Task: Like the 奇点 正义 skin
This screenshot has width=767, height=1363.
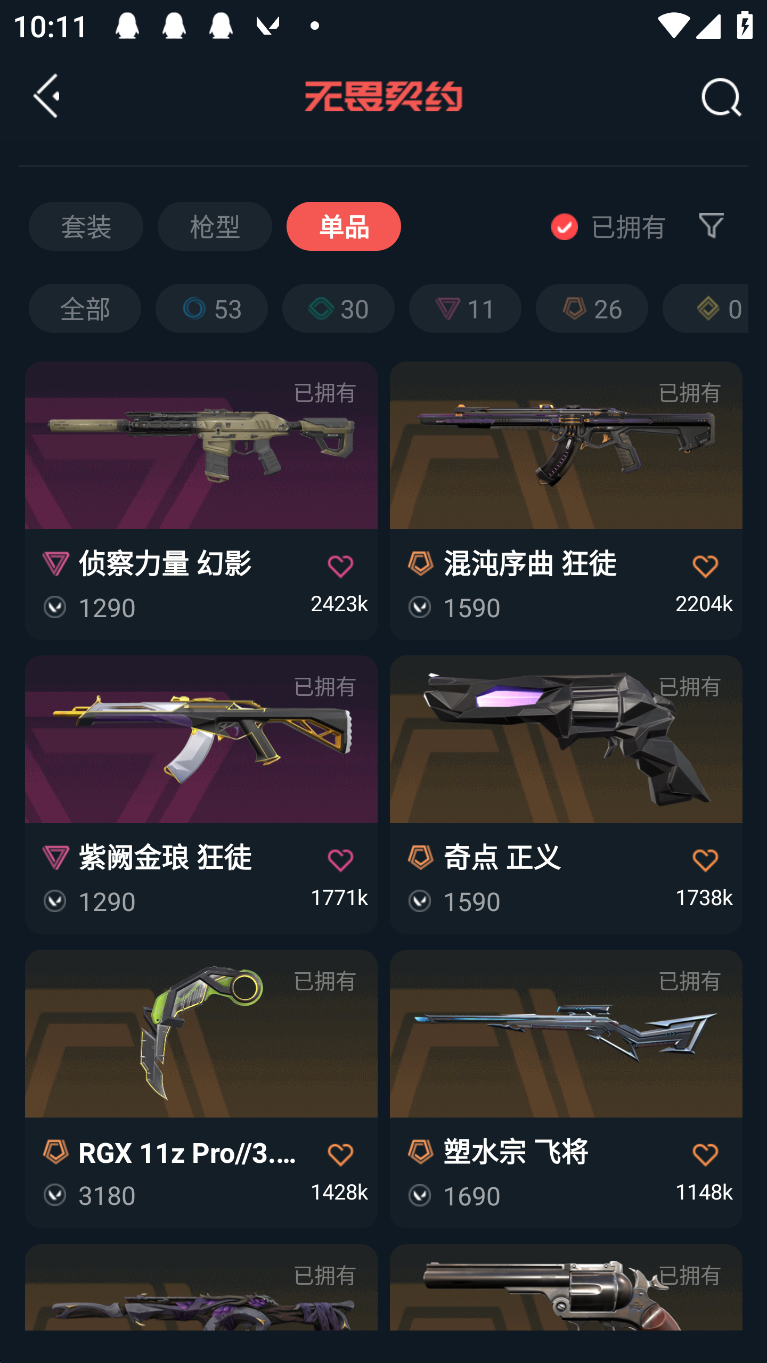Action: pyautogui.click(x=705, y=861)
